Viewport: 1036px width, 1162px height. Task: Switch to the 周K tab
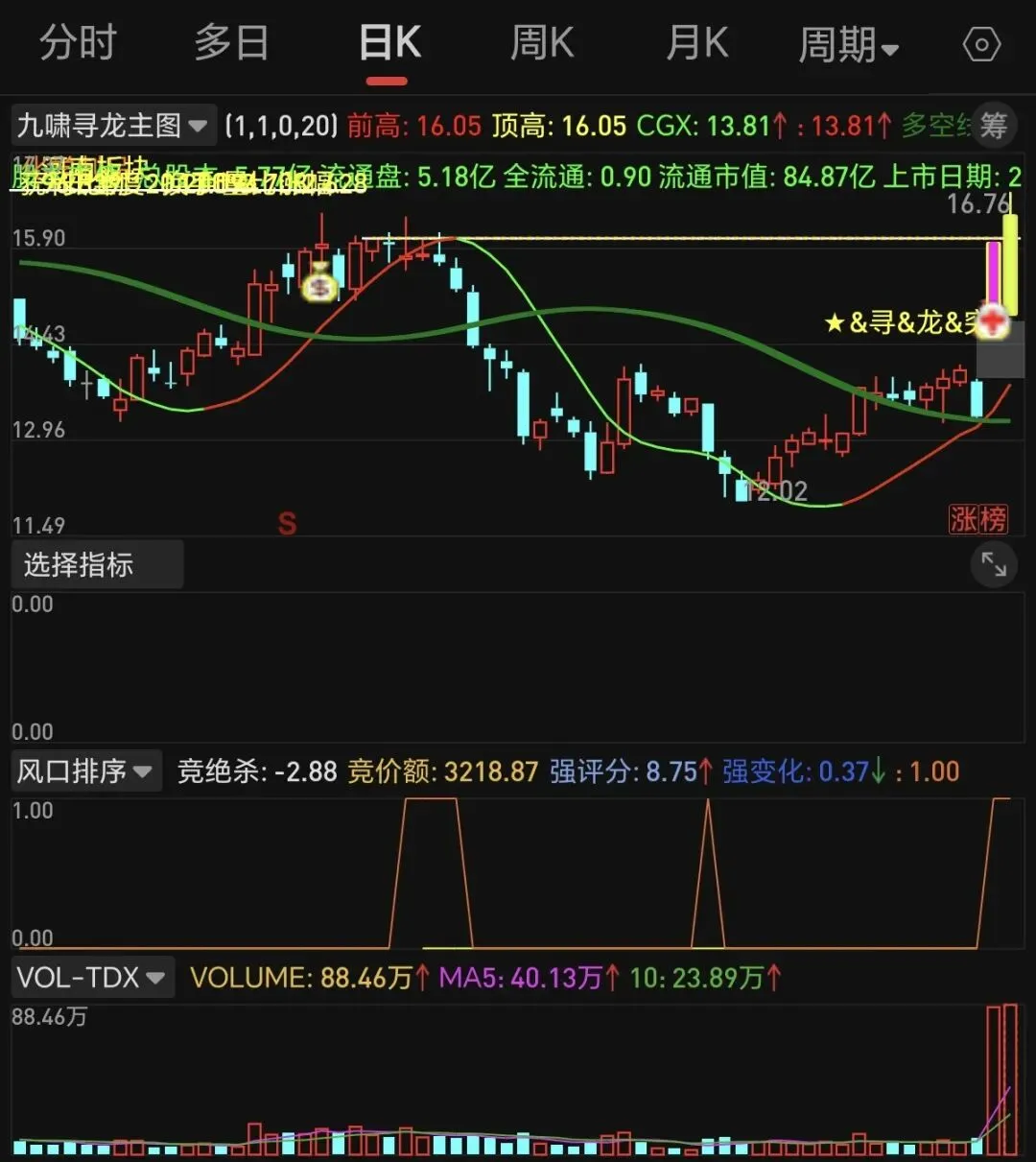point(542,43)
